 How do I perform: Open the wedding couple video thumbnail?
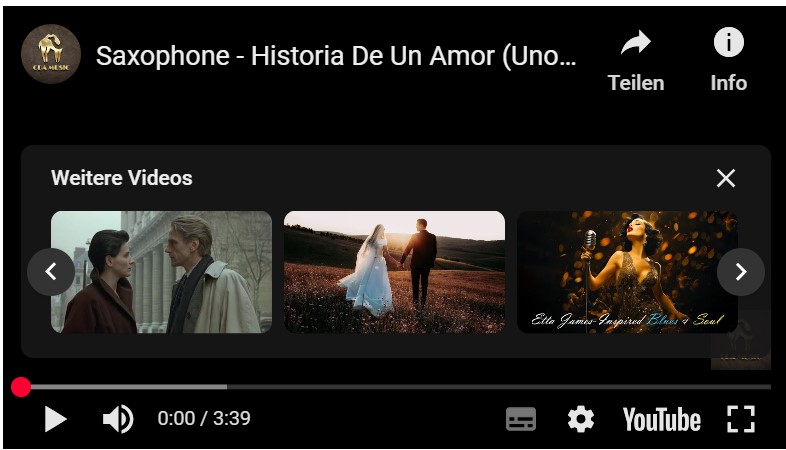(x=394, y=271)
